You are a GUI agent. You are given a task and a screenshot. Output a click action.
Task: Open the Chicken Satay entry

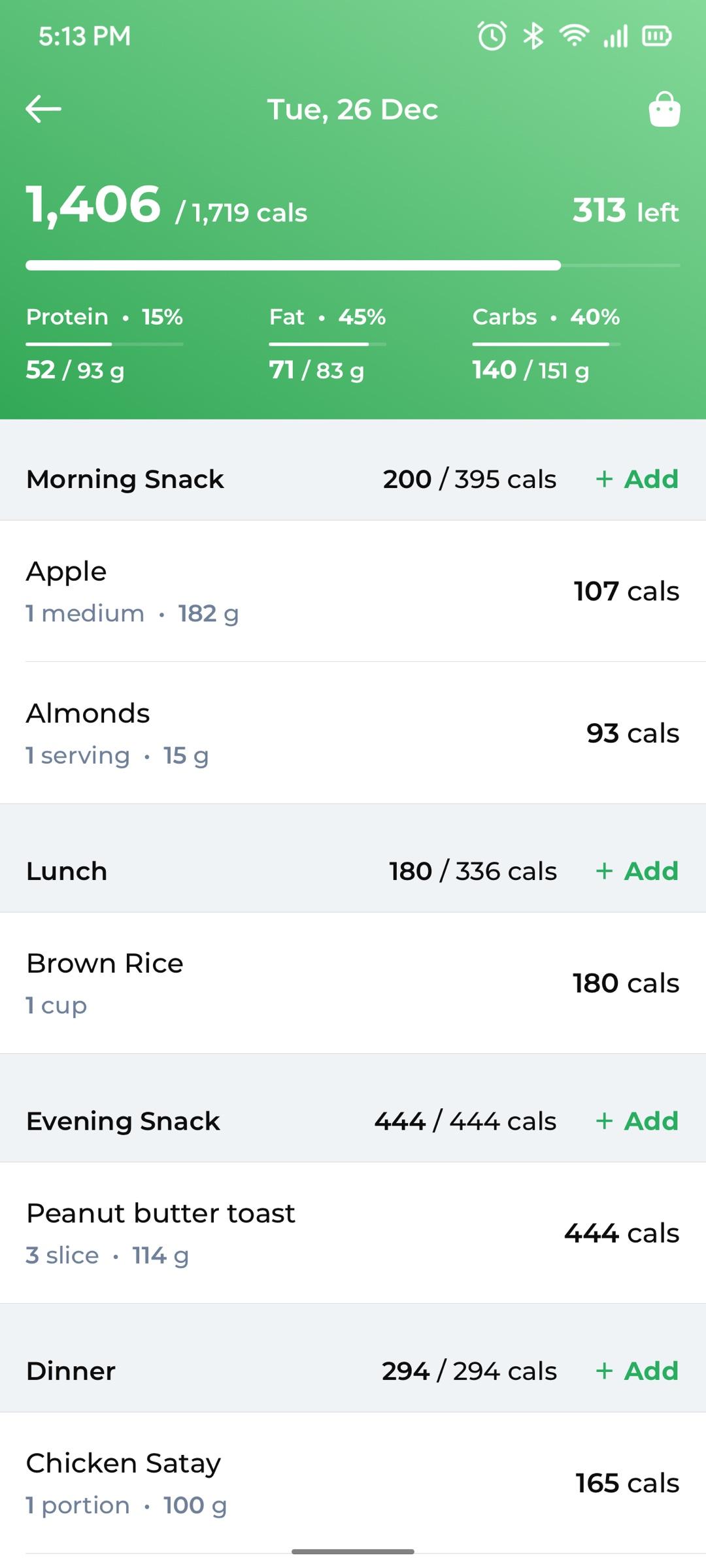click(353, 1483)
